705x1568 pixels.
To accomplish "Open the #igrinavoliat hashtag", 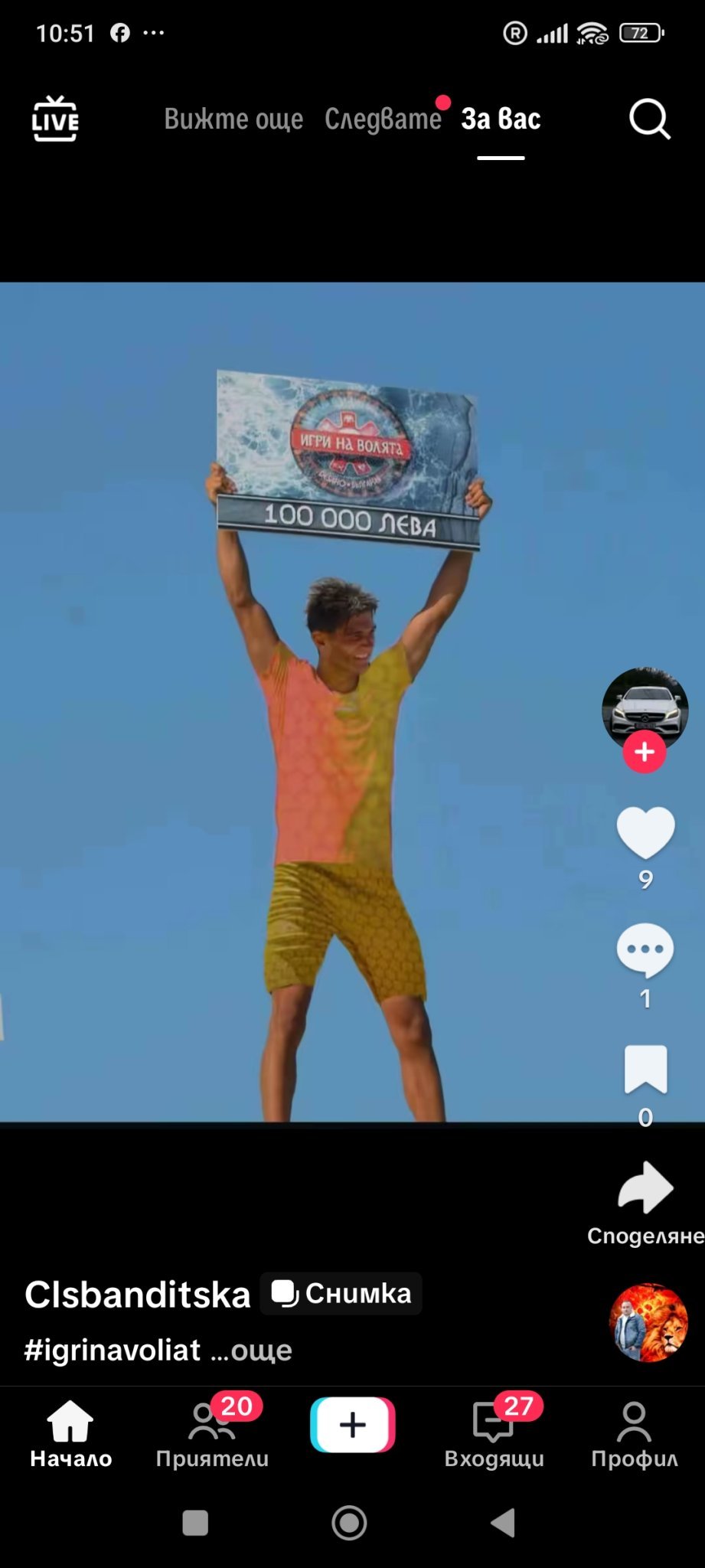I will point(113,1351).
